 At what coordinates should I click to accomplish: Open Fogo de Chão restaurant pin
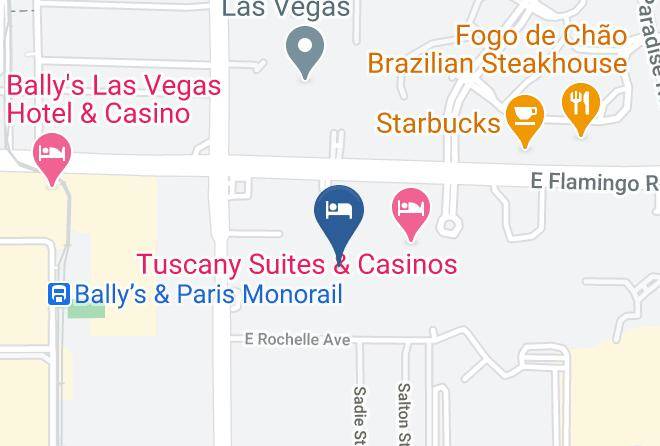tap(581, 110)
